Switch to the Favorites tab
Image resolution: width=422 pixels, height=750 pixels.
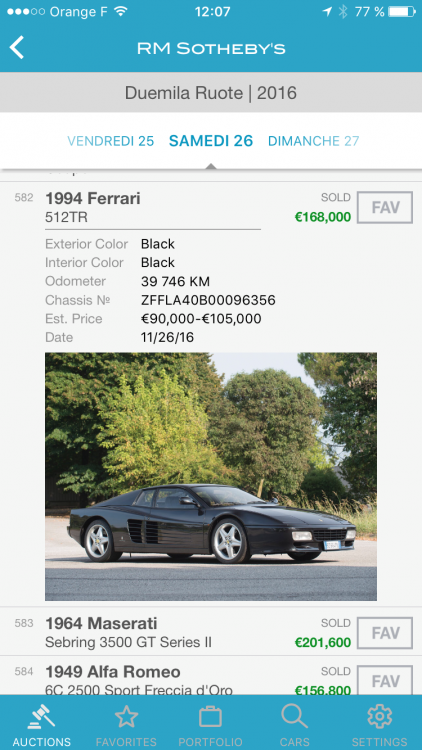(126, 723)
